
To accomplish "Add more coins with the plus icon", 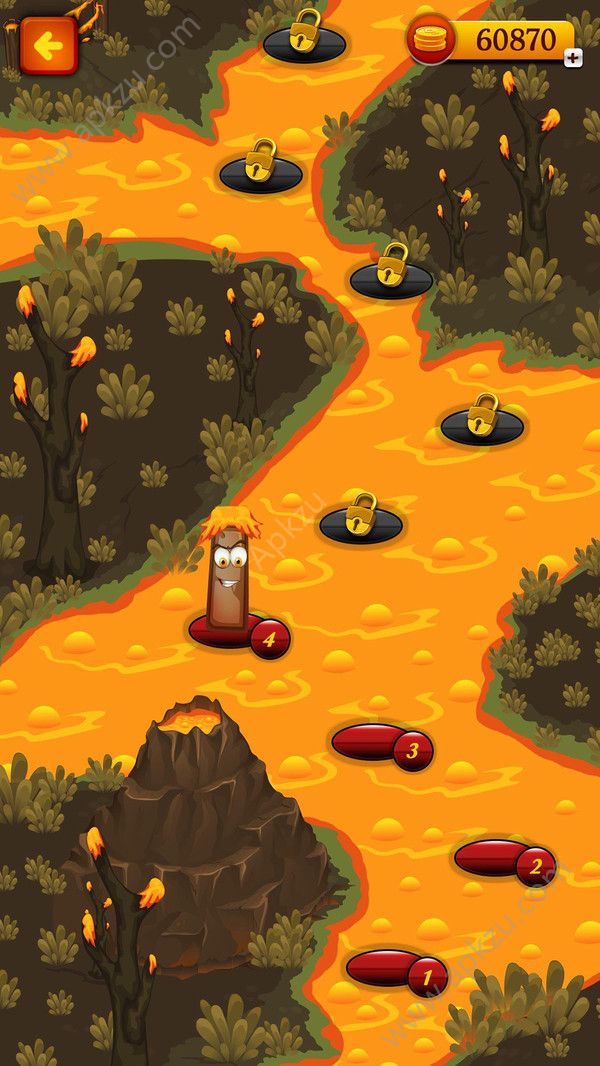I will (x=572, y=58).
